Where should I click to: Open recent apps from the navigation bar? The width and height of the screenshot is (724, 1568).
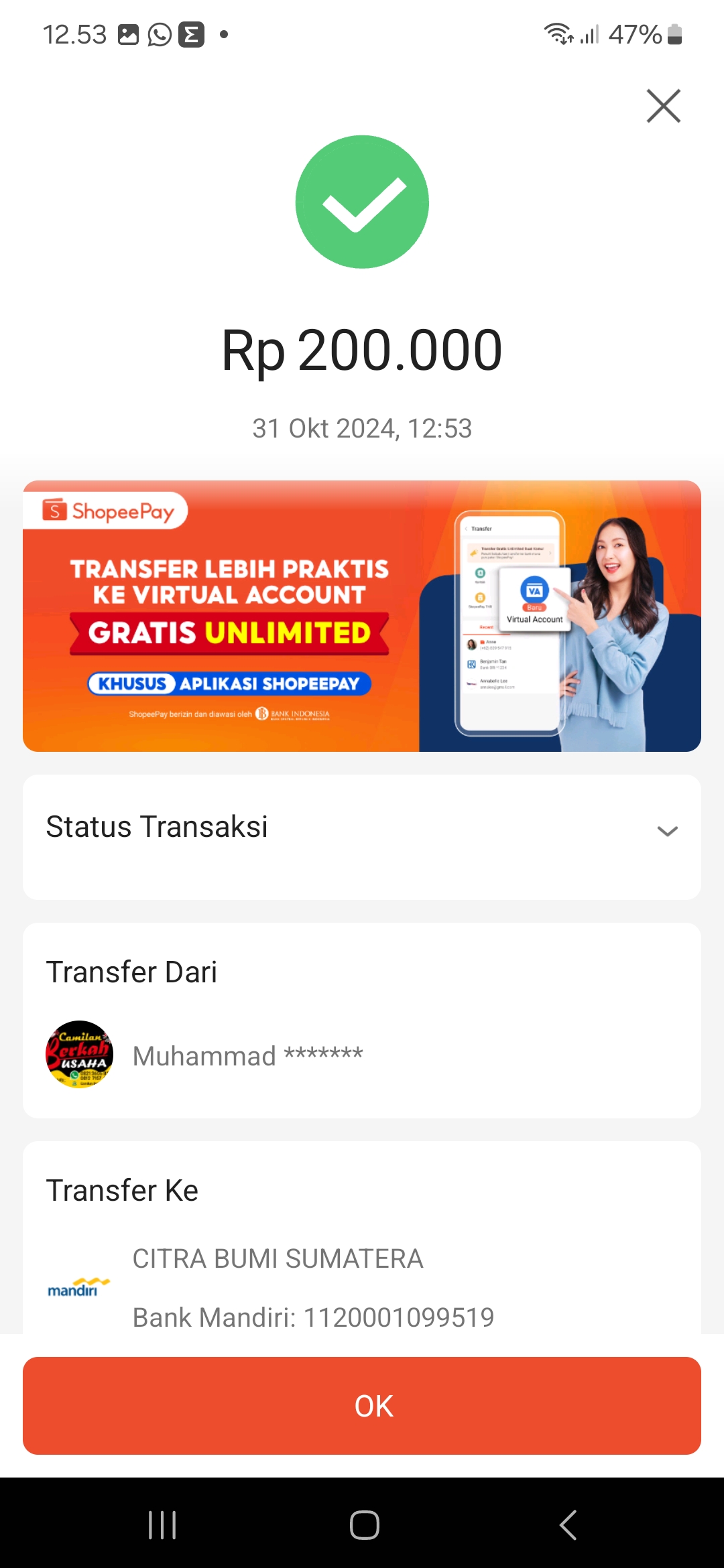point(162,1525)
